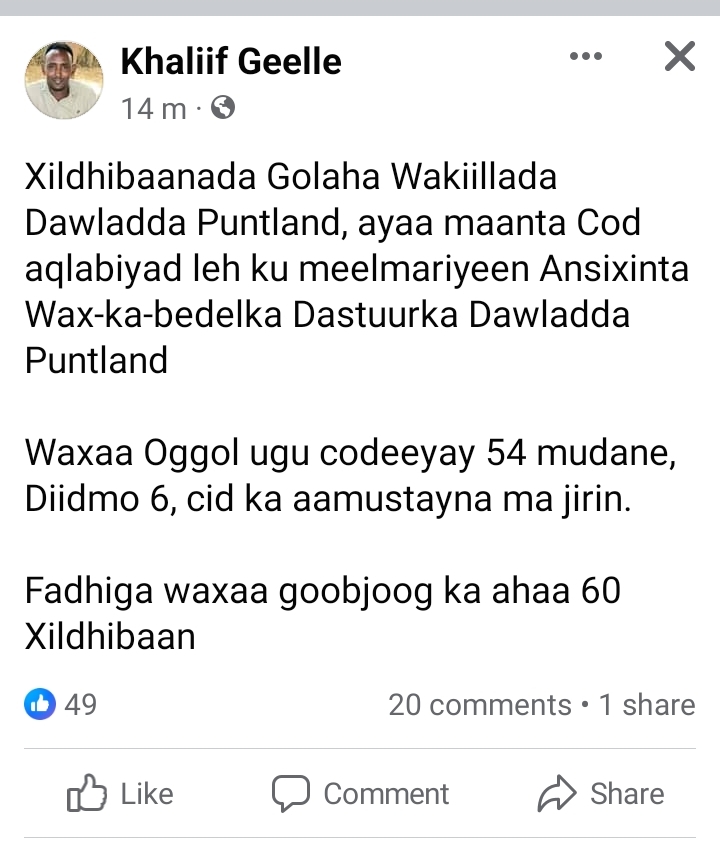View who shared via 1 share
The height and width of the screenshot is (845, 720).
(647, 705)
